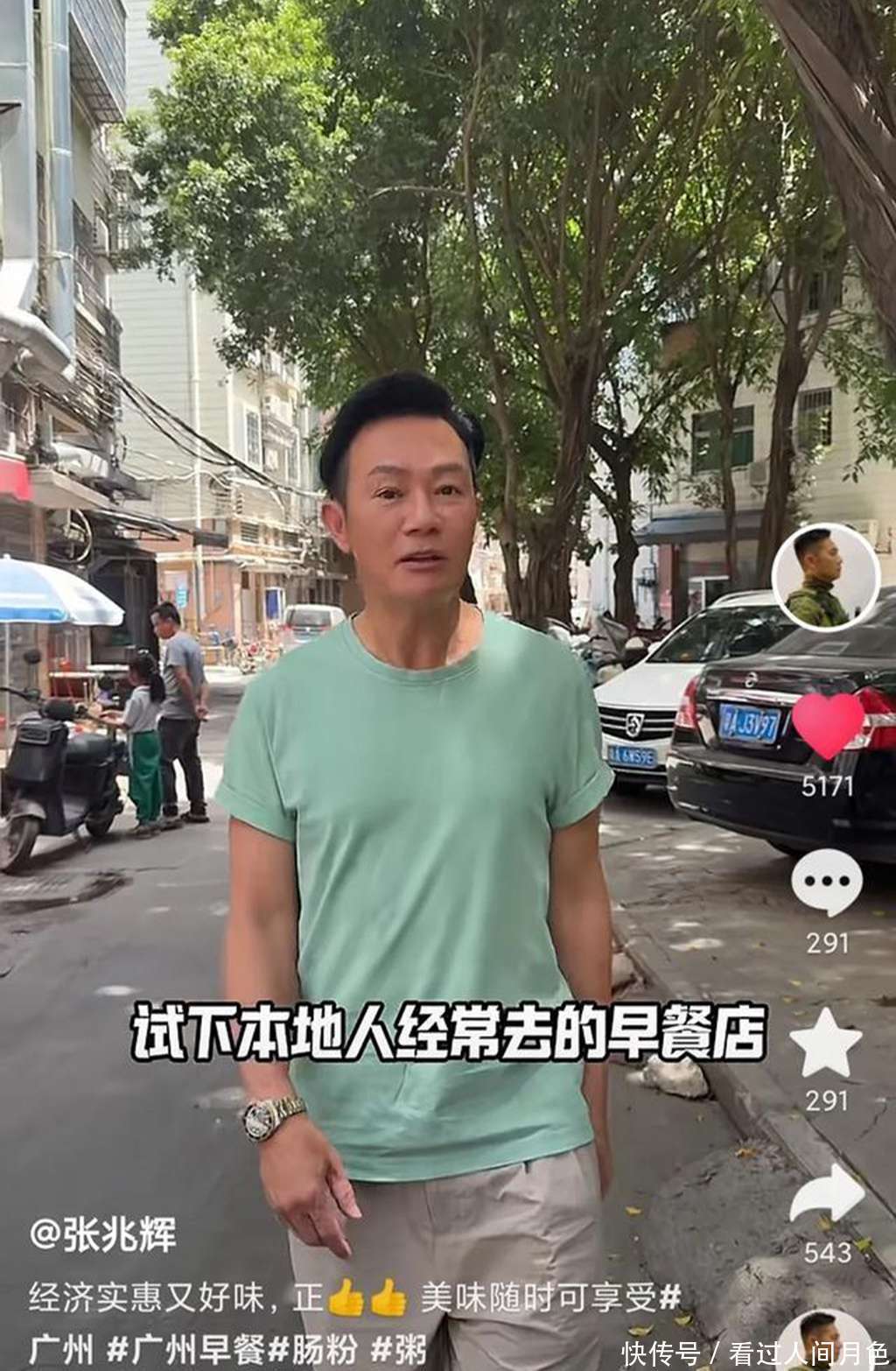Open the creator's profile avatar

click(x=825, y=578)
